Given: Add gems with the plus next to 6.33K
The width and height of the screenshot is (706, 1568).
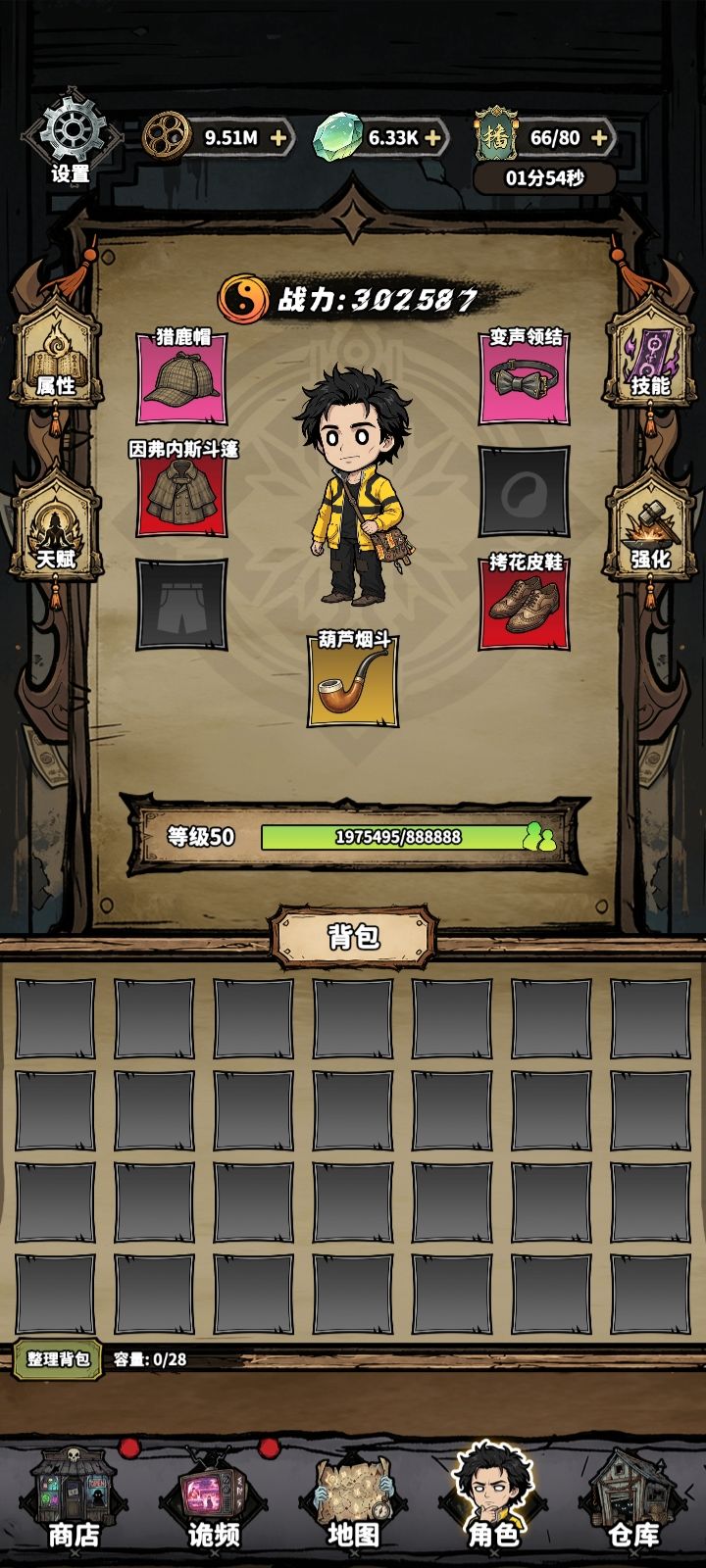Looking at the screenshot, I should [x=432, y=137].
